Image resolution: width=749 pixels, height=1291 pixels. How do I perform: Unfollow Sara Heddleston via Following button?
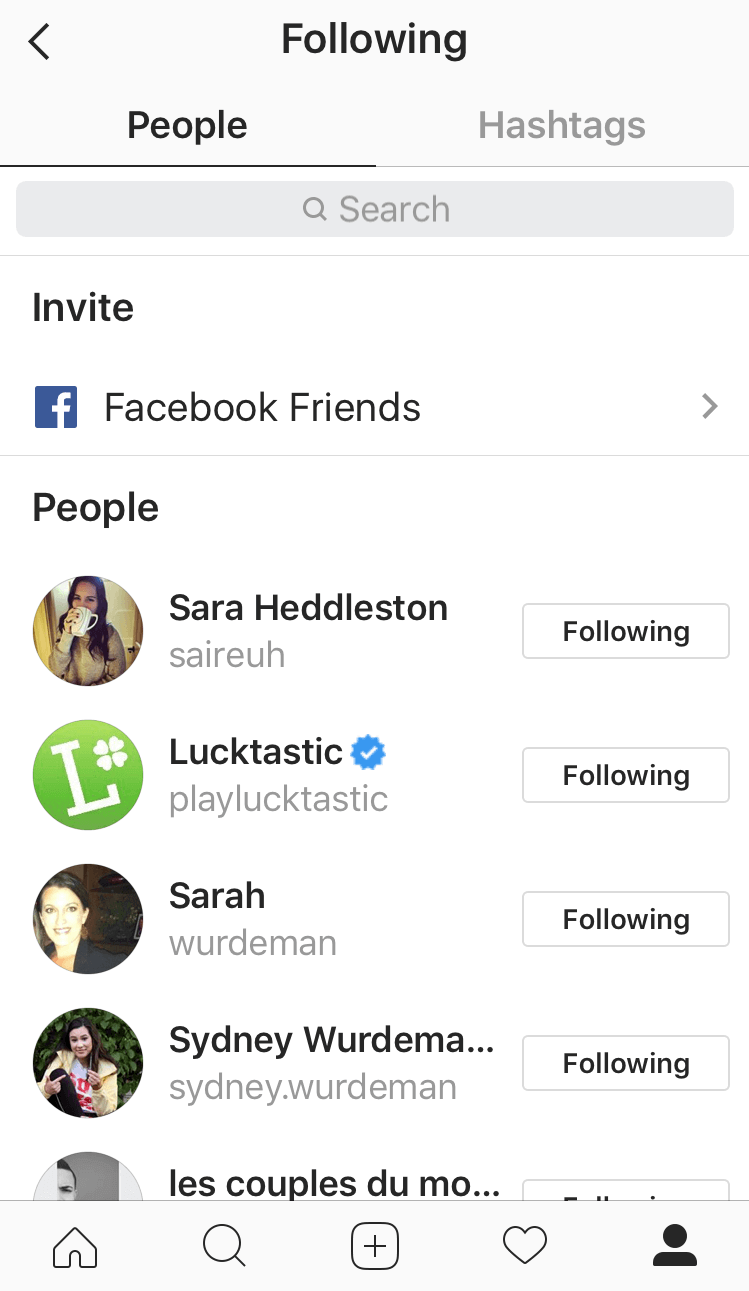625,631
